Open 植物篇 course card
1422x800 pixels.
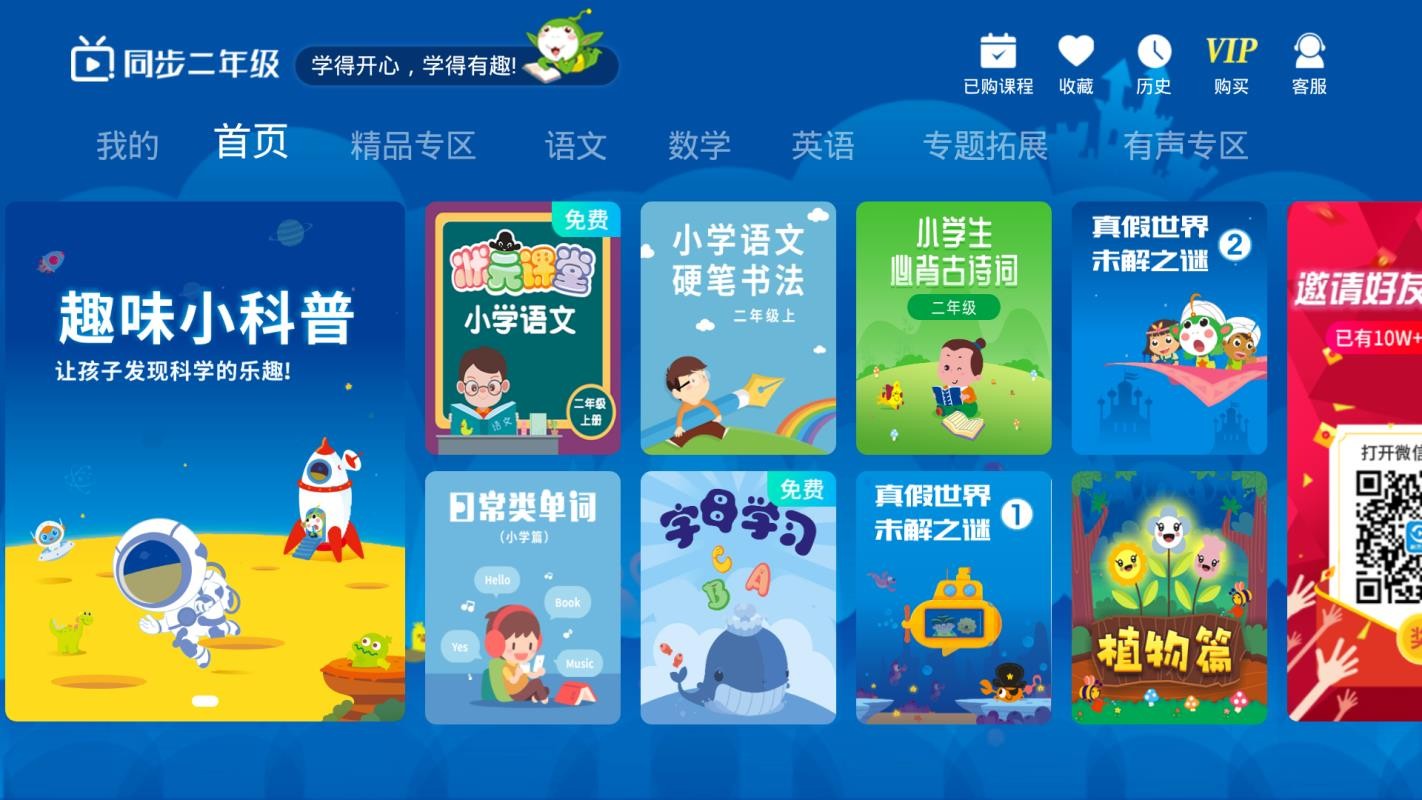tap(1169, 597)
